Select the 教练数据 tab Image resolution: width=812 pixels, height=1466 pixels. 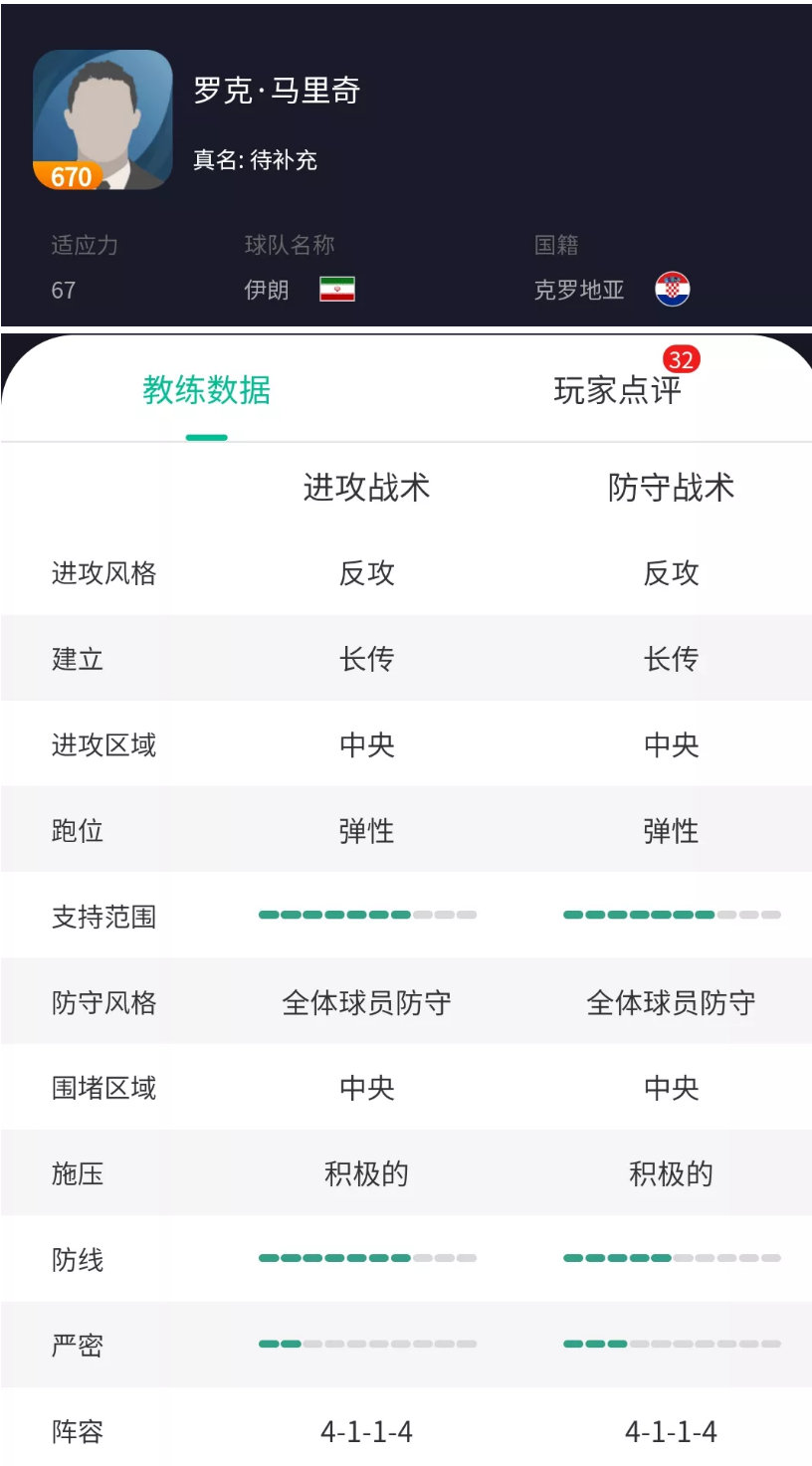(x=206, y=390)
